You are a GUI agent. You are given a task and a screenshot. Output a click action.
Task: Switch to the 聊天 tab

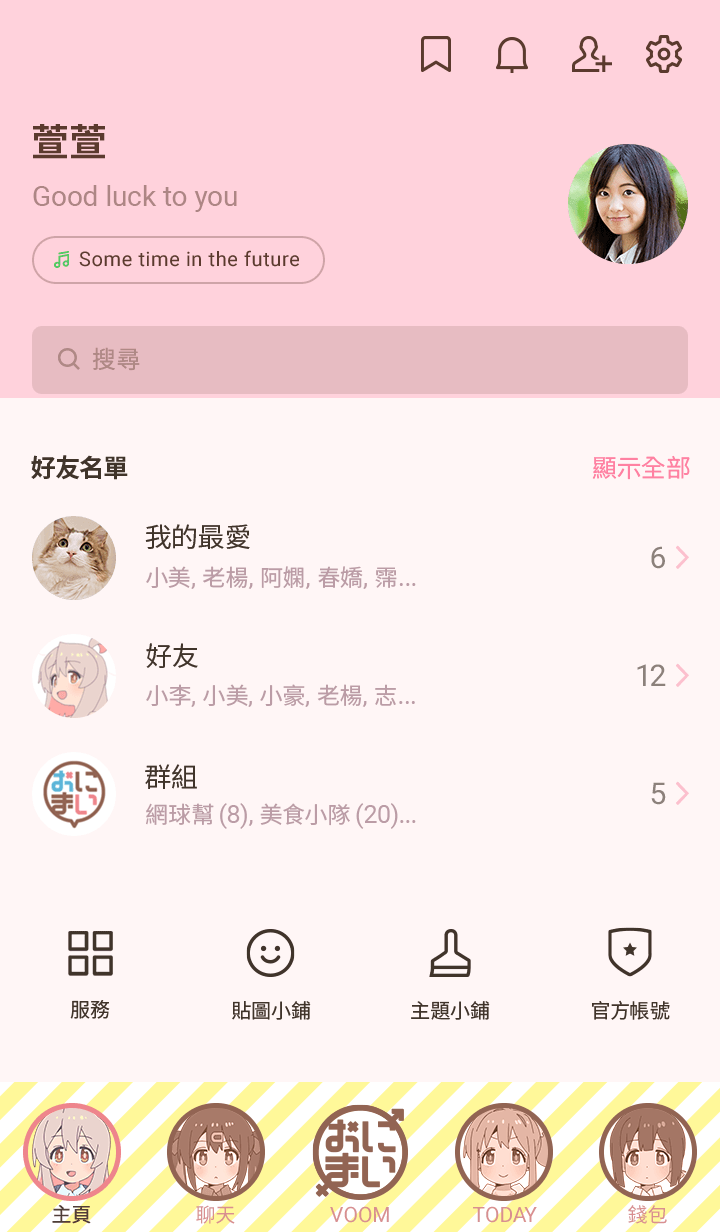tap(216, 1164)
